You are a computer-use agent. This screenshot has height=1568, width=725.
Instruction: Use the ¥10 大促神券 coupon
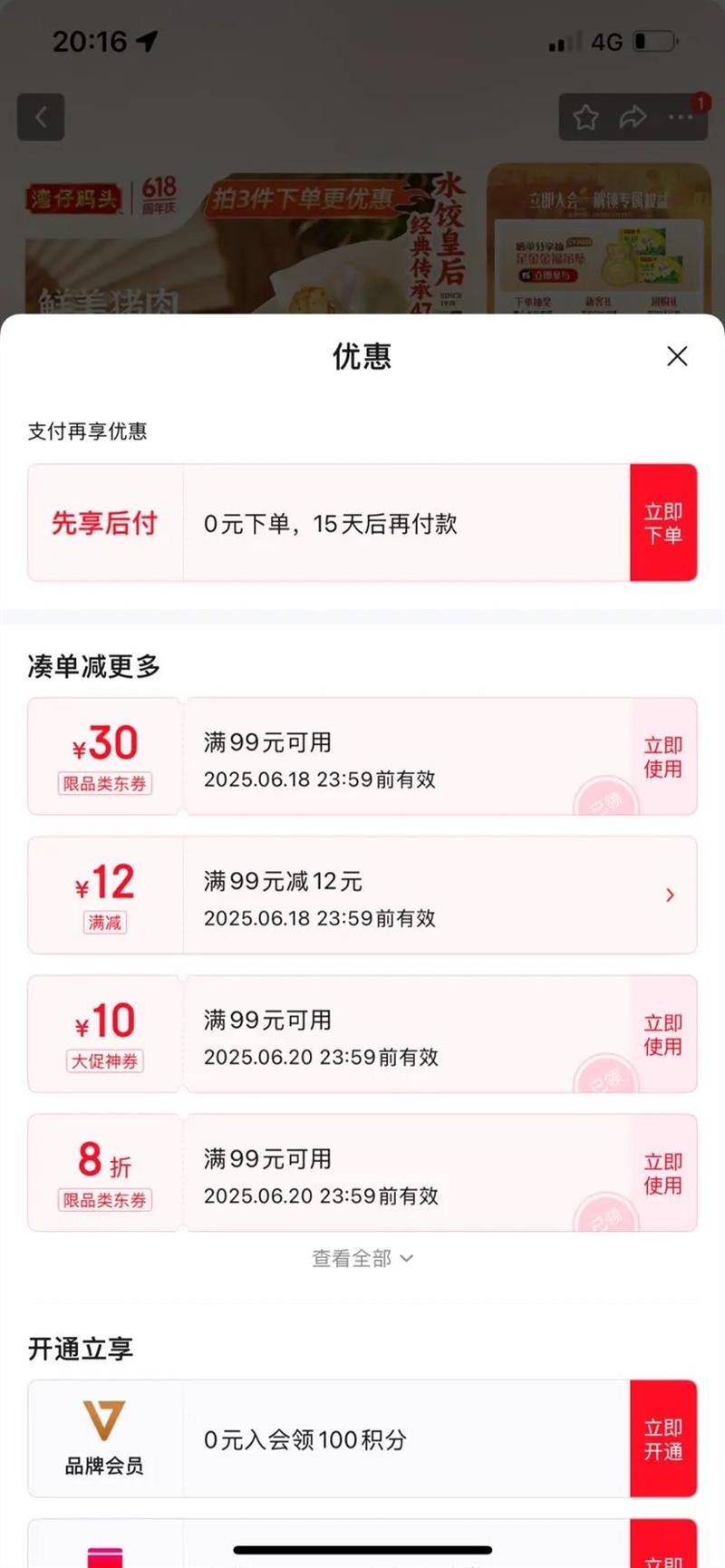pyautogui.click(x=662, y=1034)
